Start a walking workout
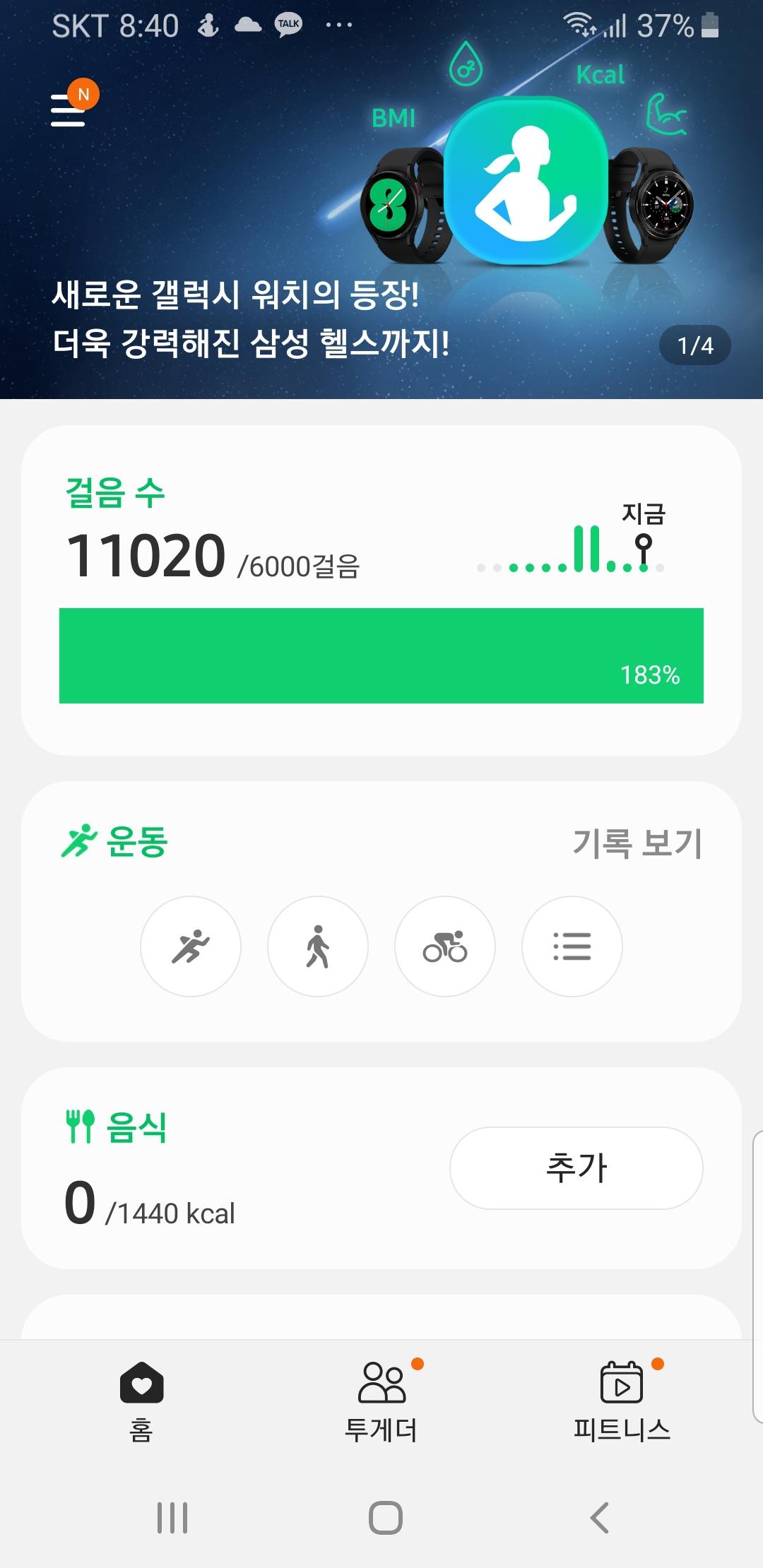 click(x=318, y=946)
